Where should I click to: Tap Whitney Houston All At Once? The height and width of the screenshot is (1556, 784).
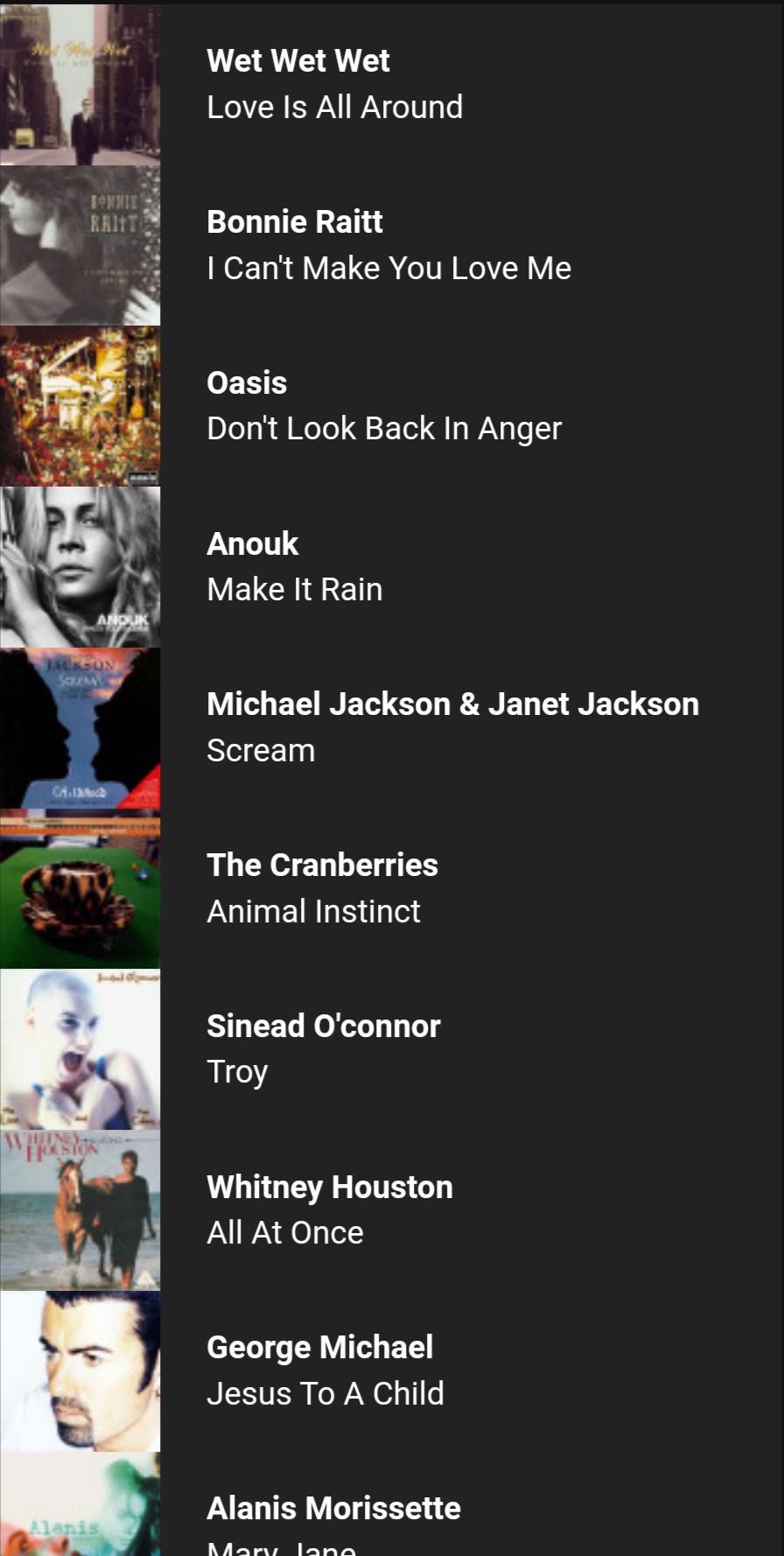pos(392,1210)
